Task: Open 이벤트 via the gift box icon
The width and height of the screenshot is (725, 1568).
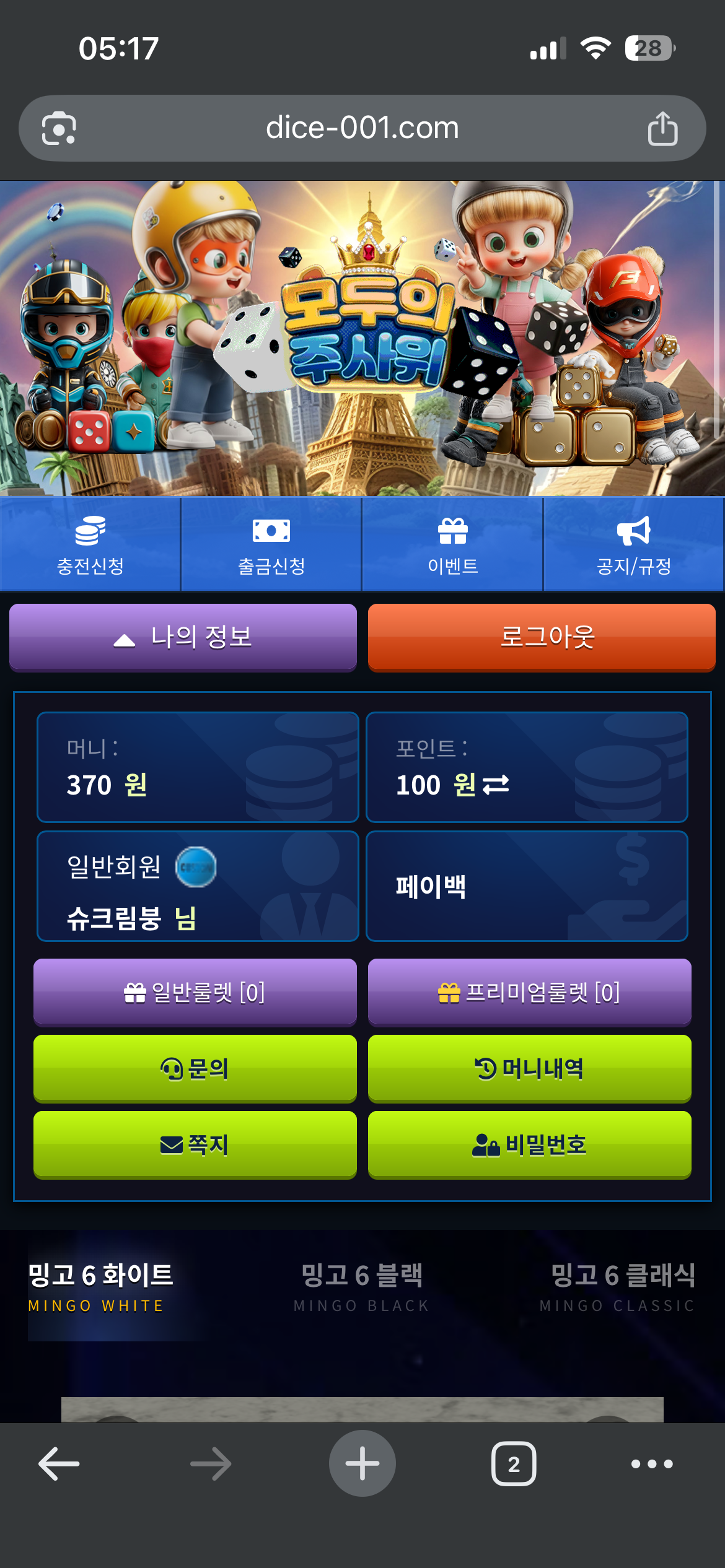Action: pyautogui.click(x=452, y=529)
